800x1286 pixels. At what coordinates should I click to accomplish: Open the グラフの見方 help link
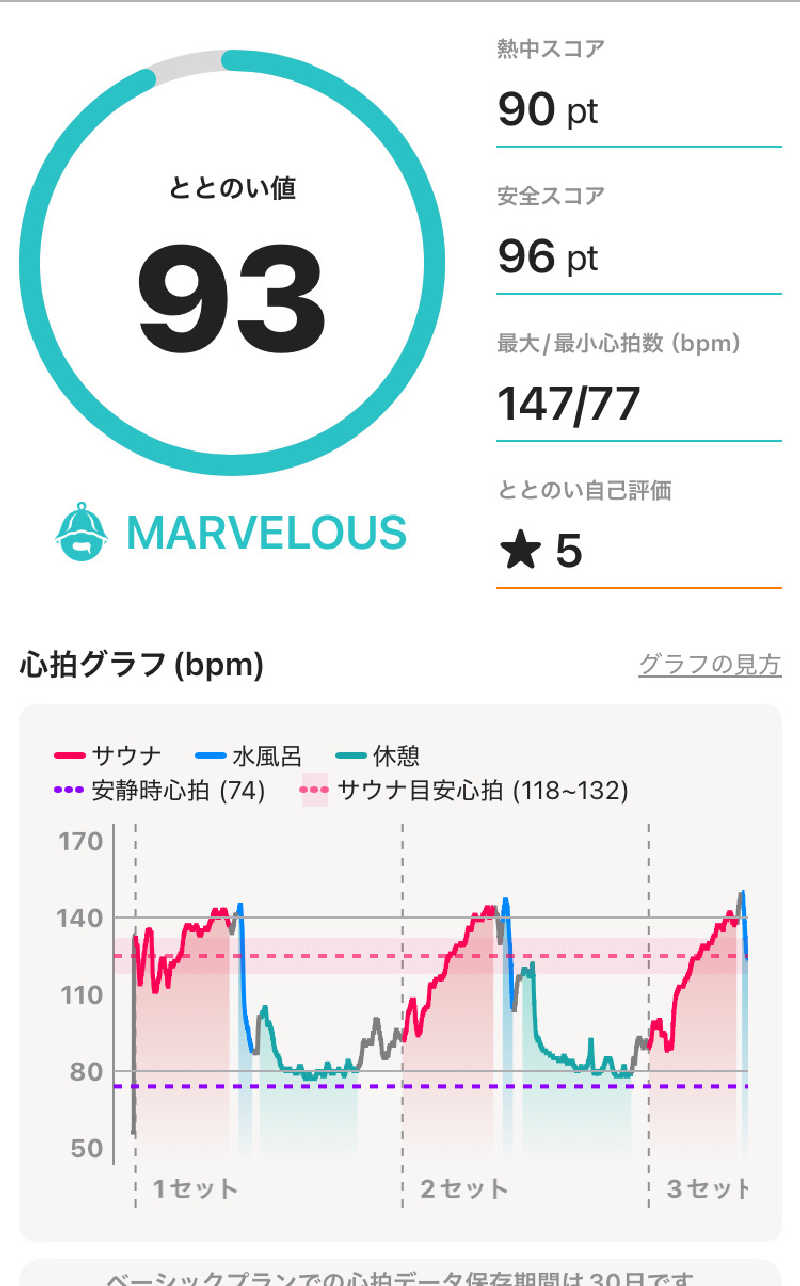pos(711,664)
